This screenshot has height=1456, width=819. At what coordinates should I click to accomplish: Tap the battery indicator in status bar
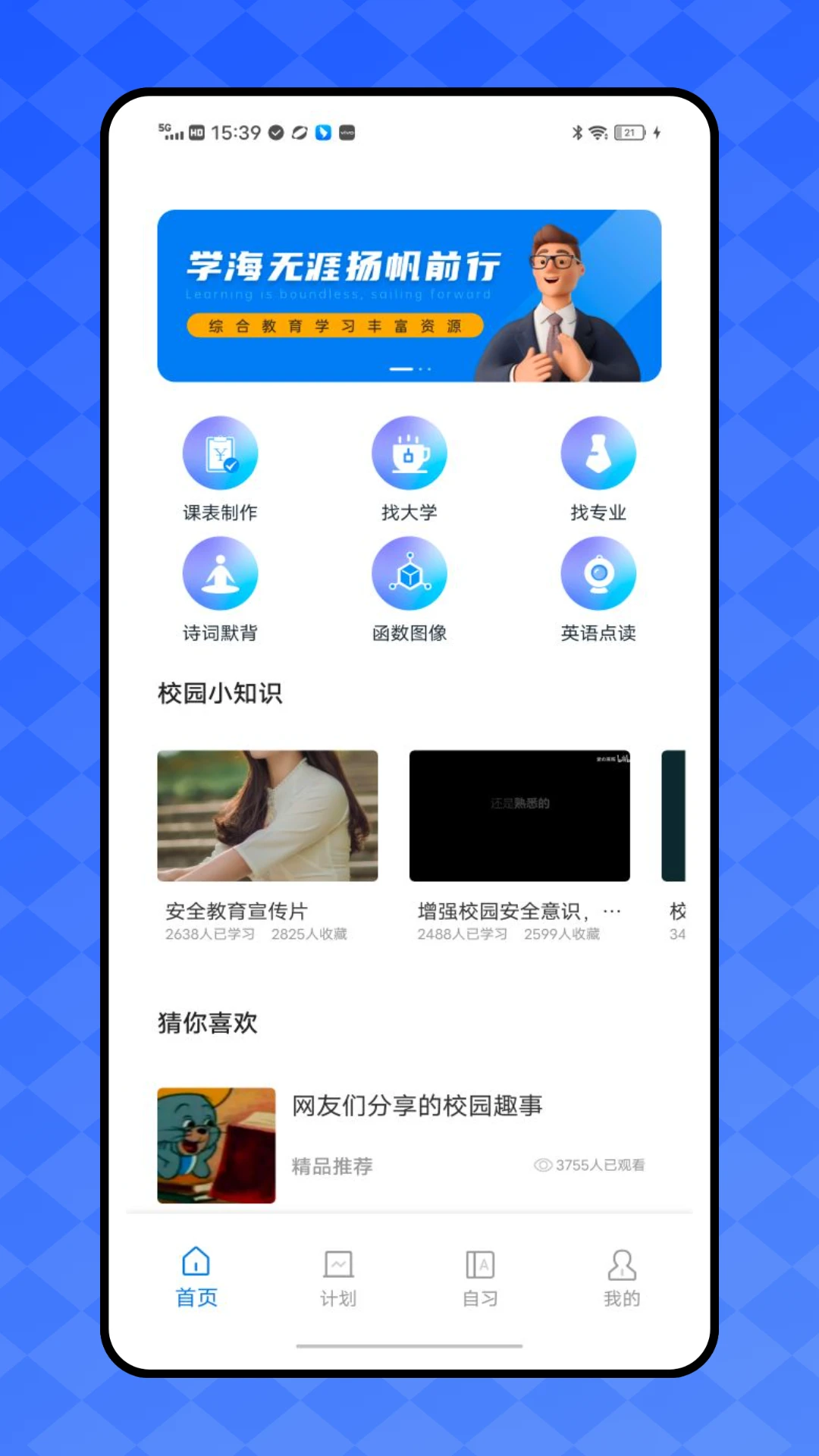pyautogui.click(x=628, y=132)
